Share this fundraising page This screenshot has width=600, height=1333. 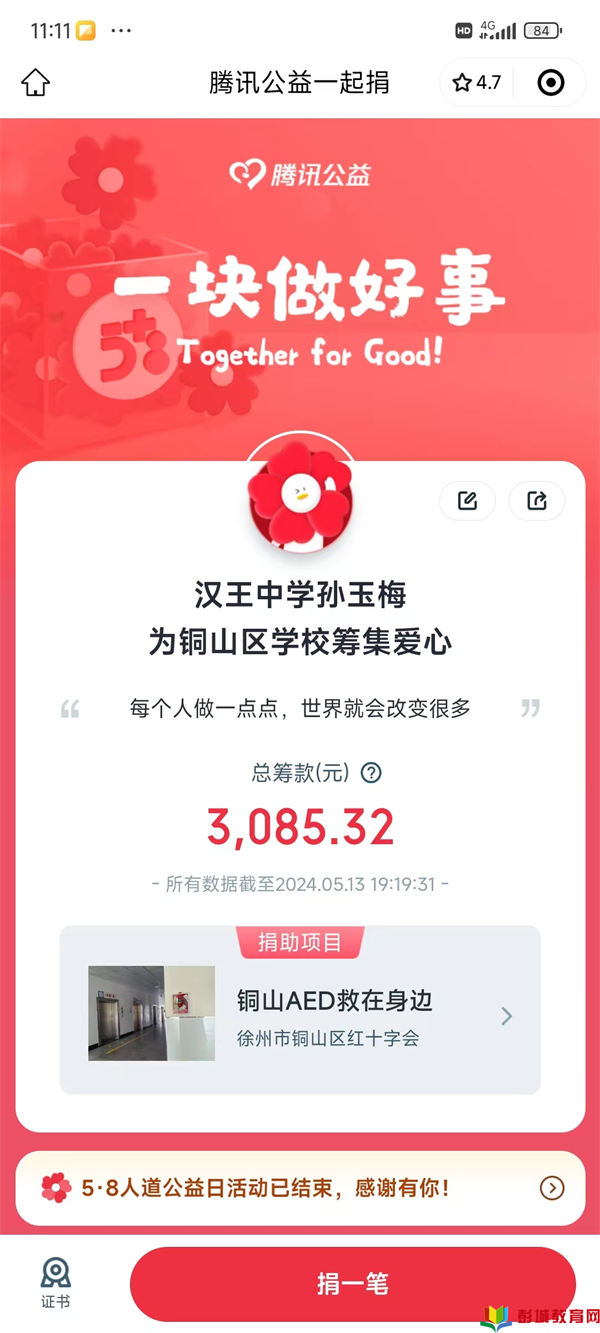pyautogui.click(x=537, y=501)
